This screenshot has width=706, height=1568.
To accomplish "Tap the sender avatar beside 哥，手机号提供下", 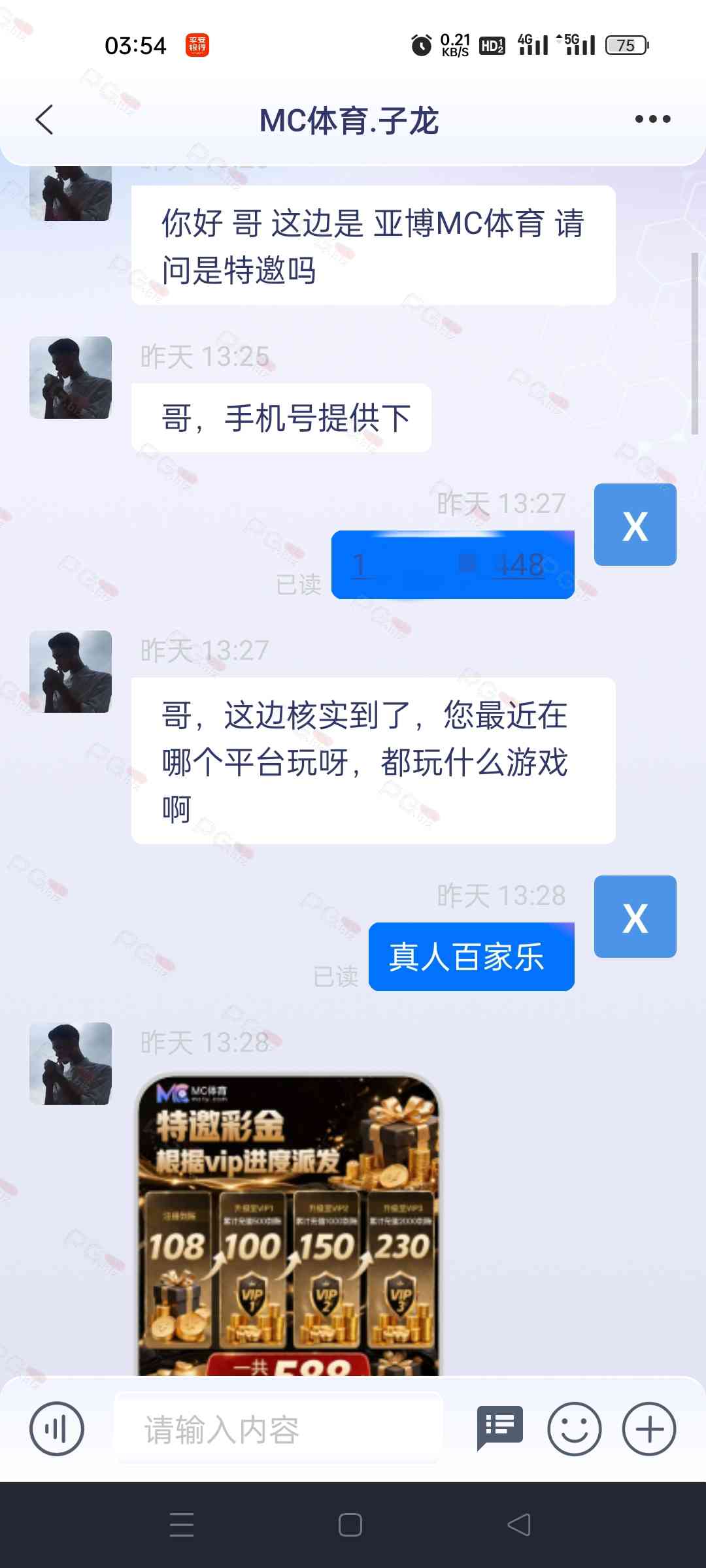I will click(71, 378).
